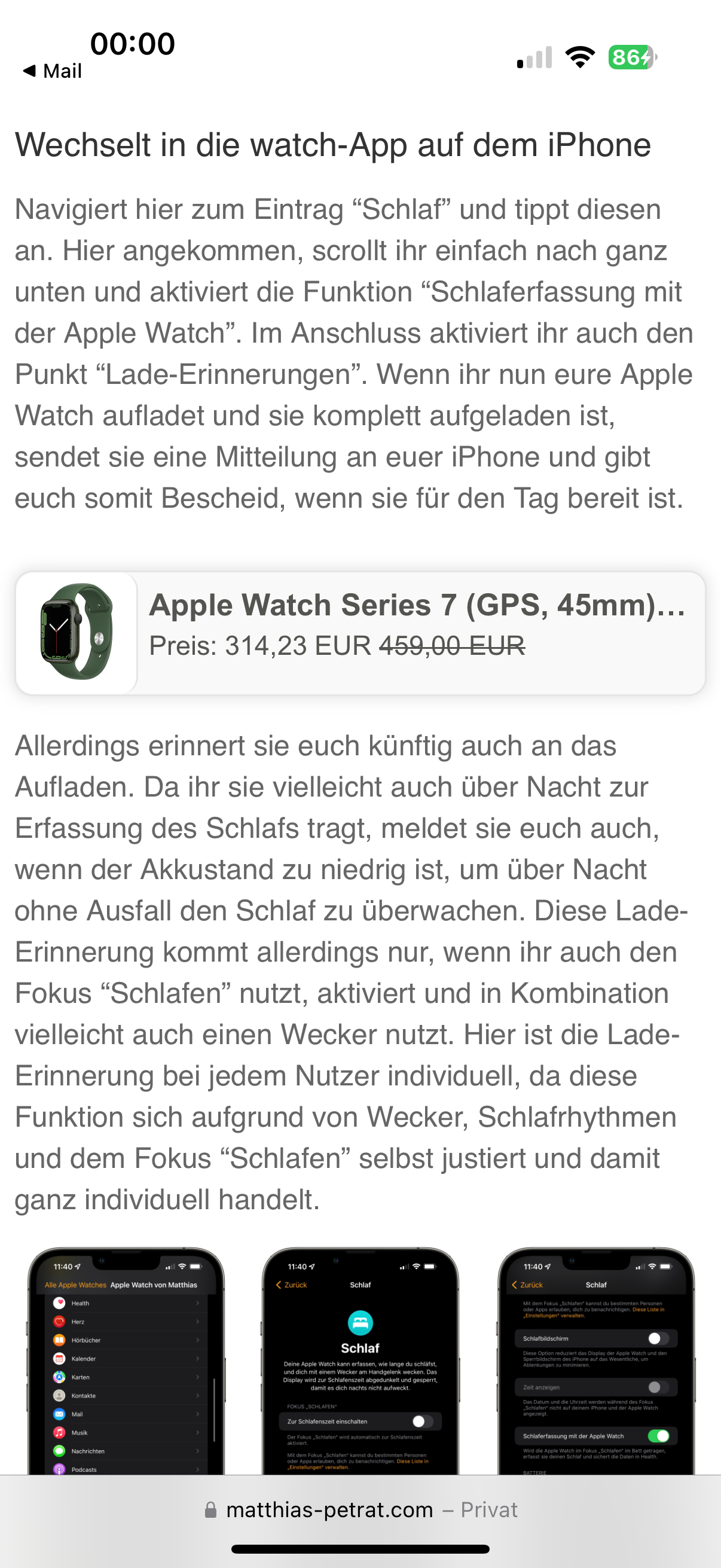Tap the matthias-petrat.com address bar
The height and width of the screenshot is (1568, 721).
pyautogui.click(x=360, y=1510)
